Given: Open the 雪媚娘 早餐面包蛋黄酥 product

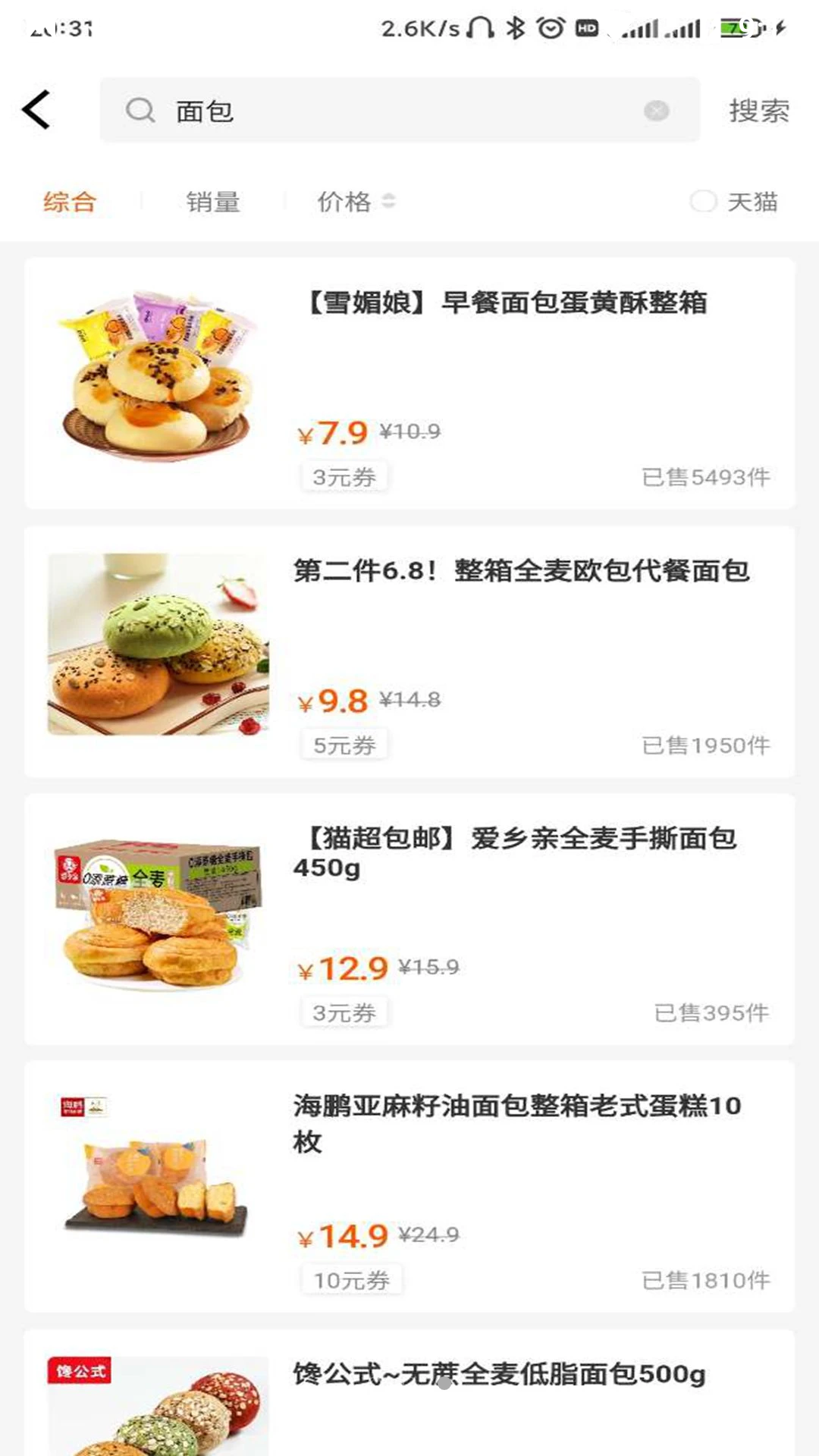Looking at the screenshot, I should [409, 383].
